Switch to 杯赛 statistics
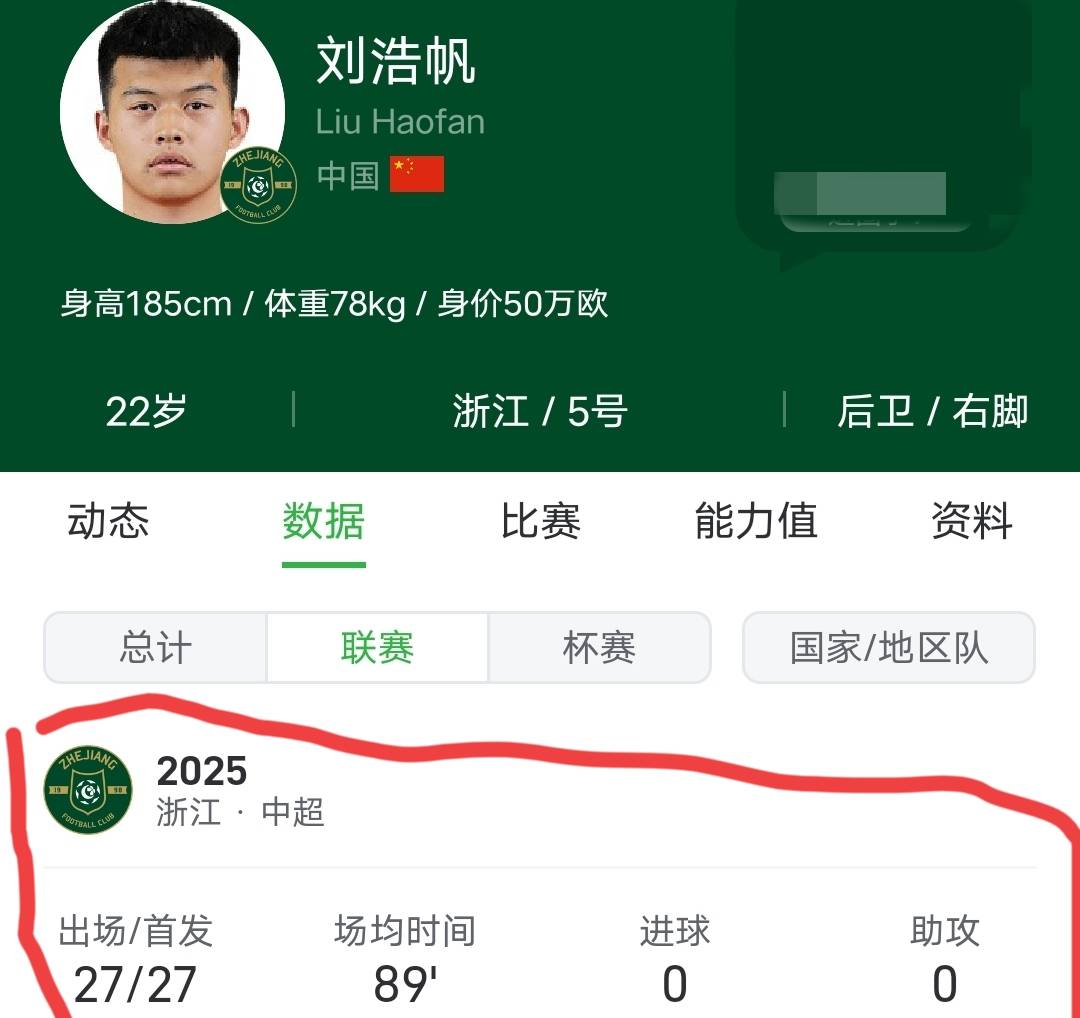Screen dimensions: 1080x1018 click(599, 648)
